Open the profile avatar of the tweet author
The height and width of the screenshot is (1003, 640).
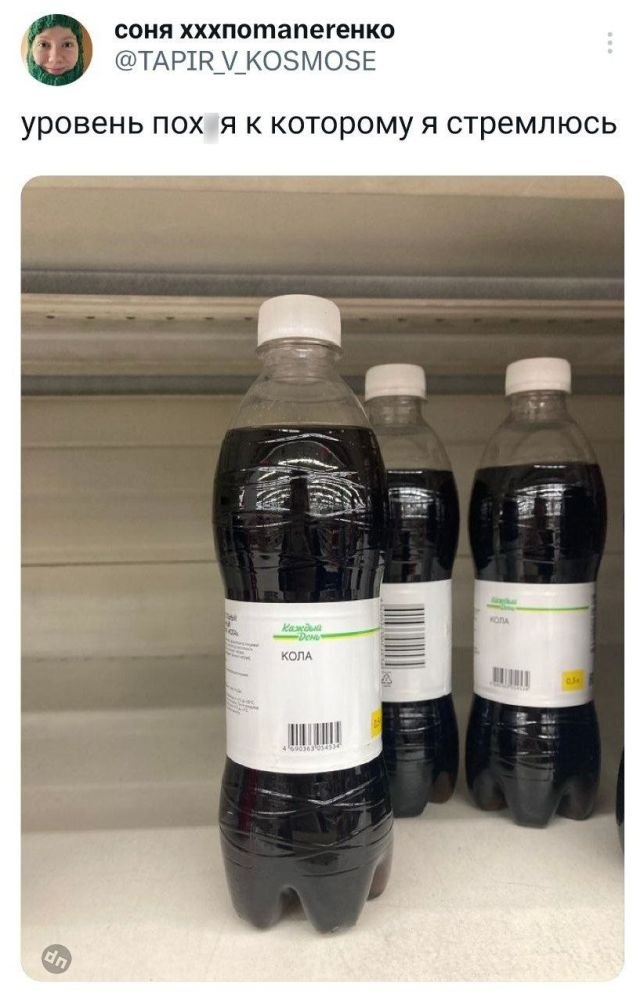[57, 49]
